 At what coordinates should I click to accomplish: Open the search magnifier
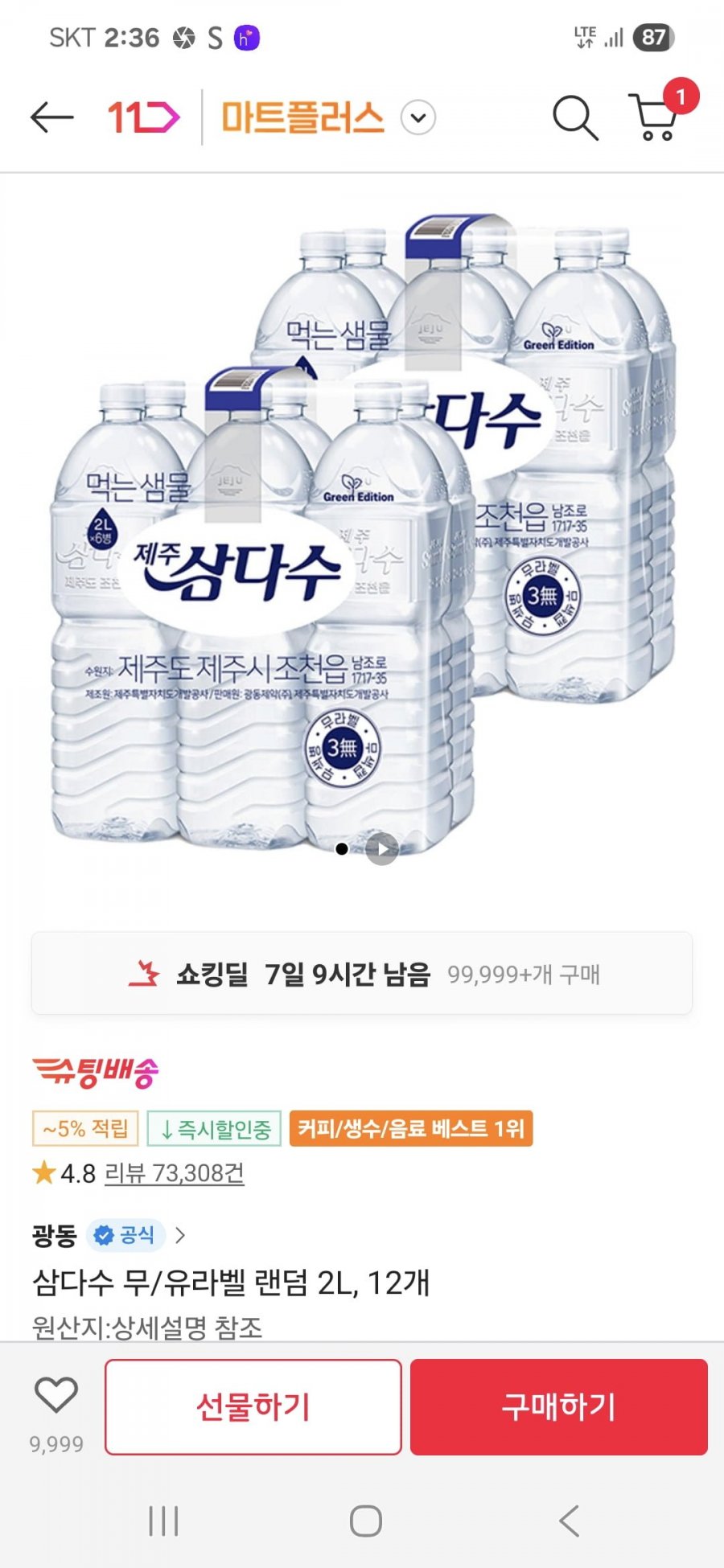[575, 117]
